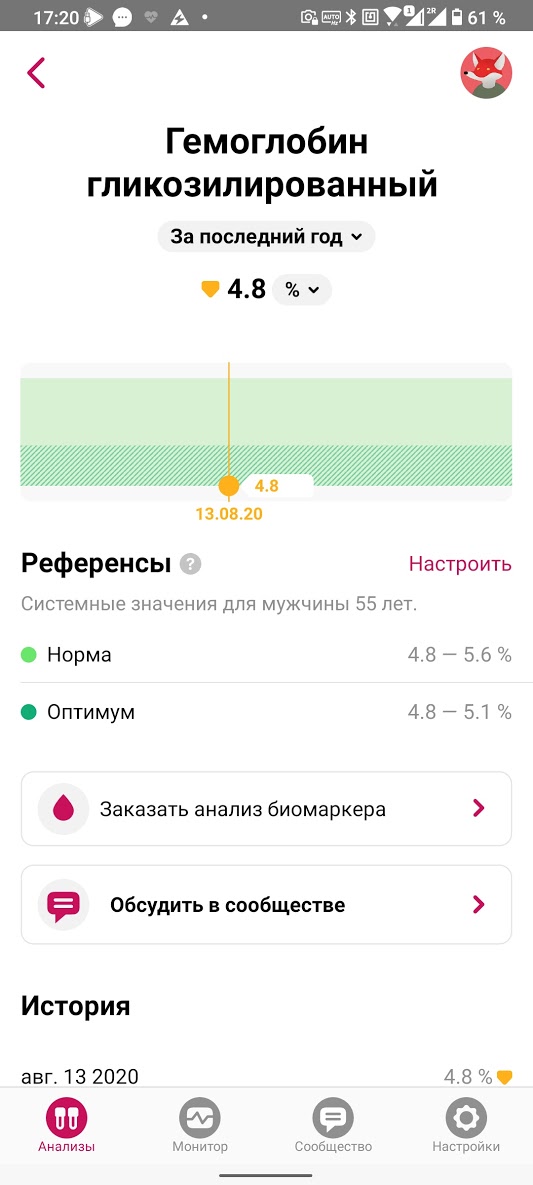
Task: Open the help icon next to Референсы
Action: [191, 564]
